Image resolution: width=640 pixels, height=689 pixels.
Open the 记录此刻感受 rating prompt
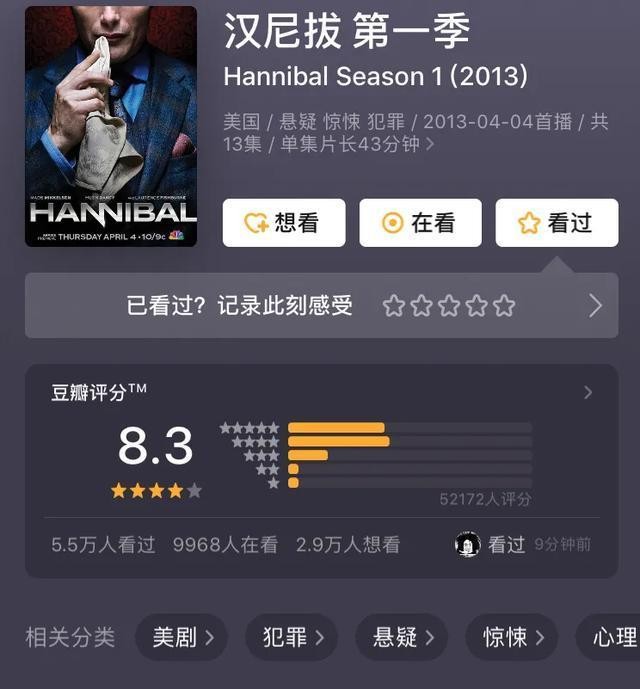321,306
